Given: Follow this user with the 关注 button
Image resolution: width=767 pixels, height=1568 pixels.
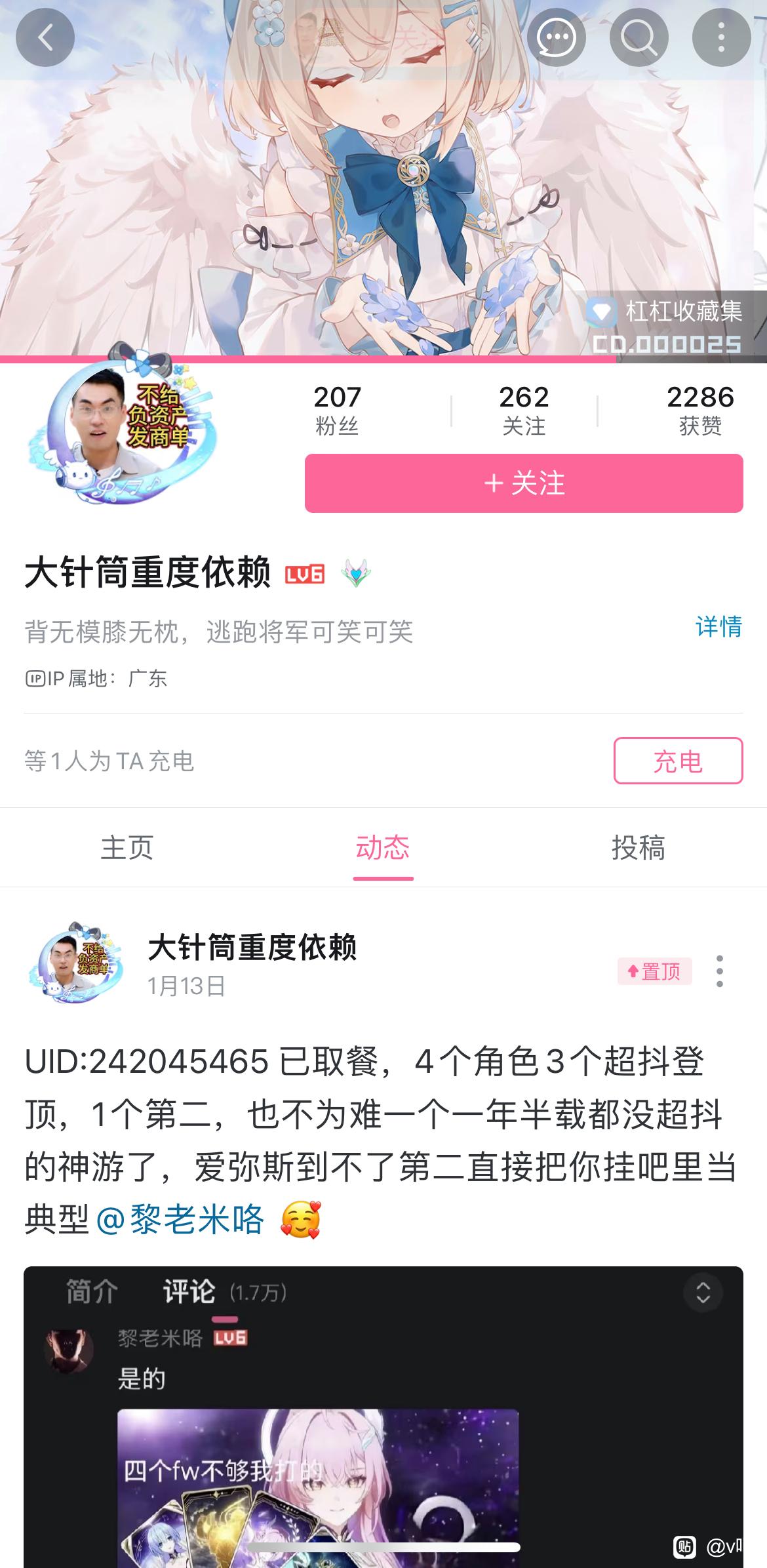Looking at the screenshot, I should coord(524,483).
